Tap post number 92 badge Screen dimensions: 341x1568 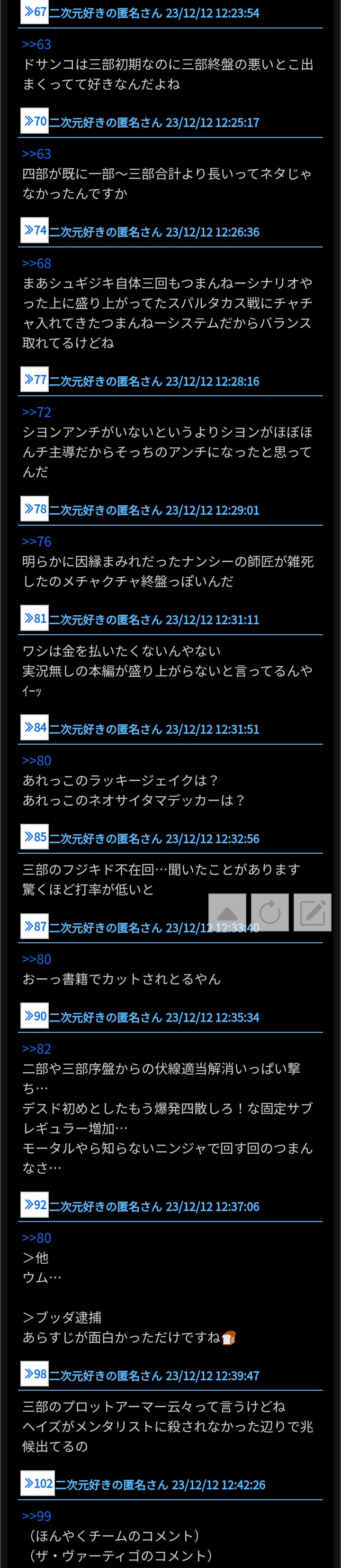tap(35, 1205)
